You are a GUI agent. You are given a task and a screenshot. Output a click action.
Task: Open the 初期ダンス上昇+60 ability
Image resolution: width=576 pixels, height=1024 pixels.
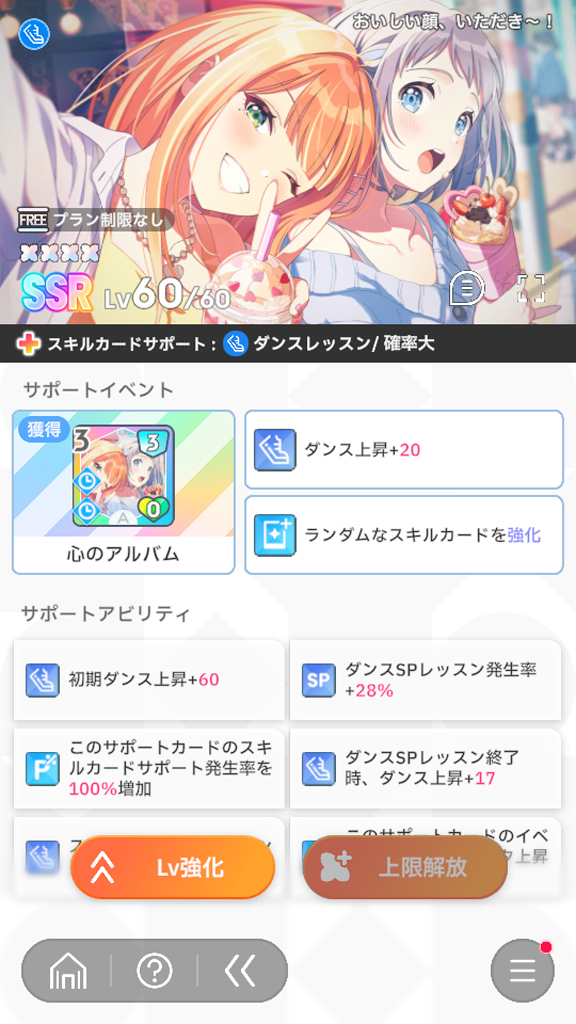click(x=149, y=680)
